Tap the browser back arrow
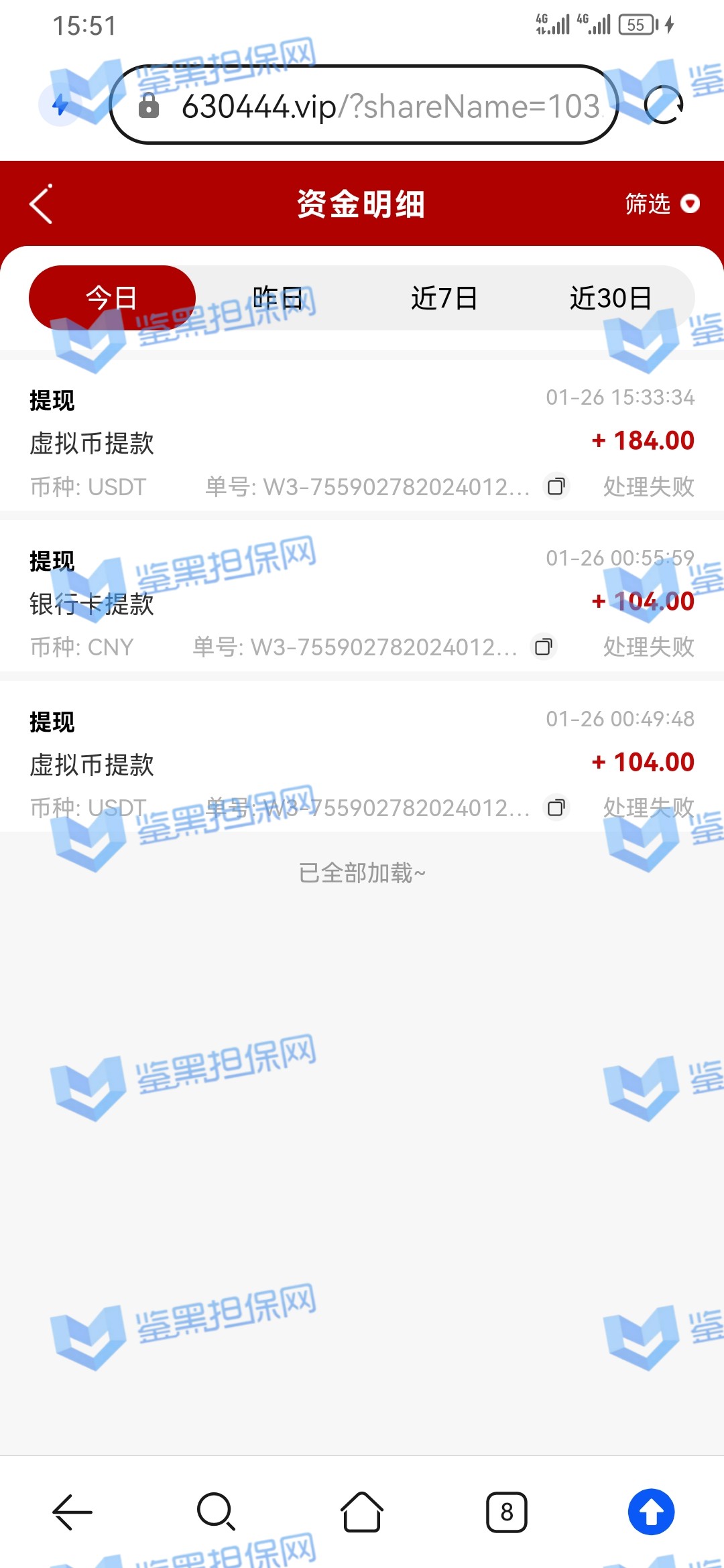The image size is (724, 1568). [72, 1512]
